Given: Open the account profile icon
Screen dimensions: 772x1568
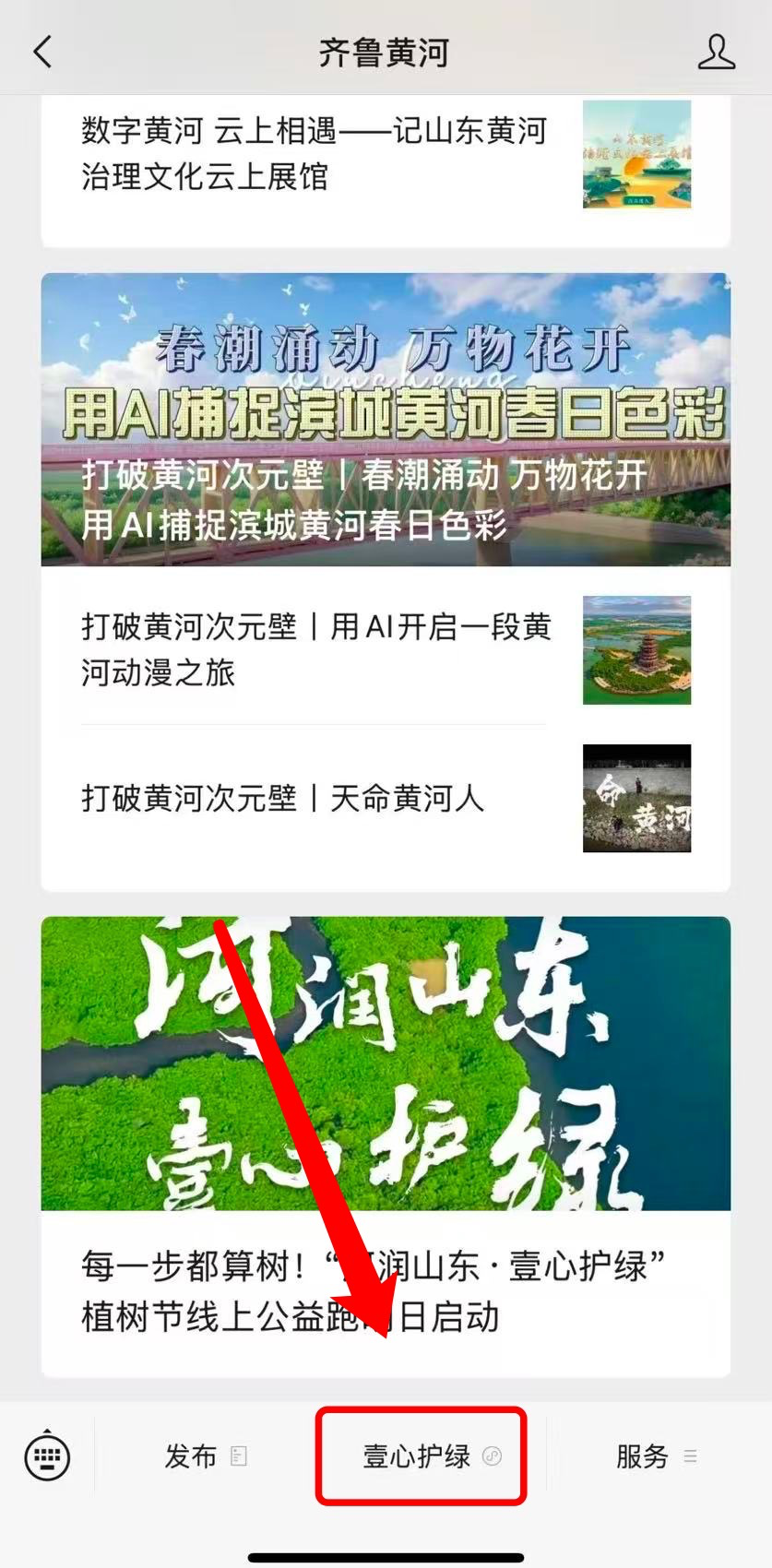Looking at the screenshot, I should pos(716,52).
